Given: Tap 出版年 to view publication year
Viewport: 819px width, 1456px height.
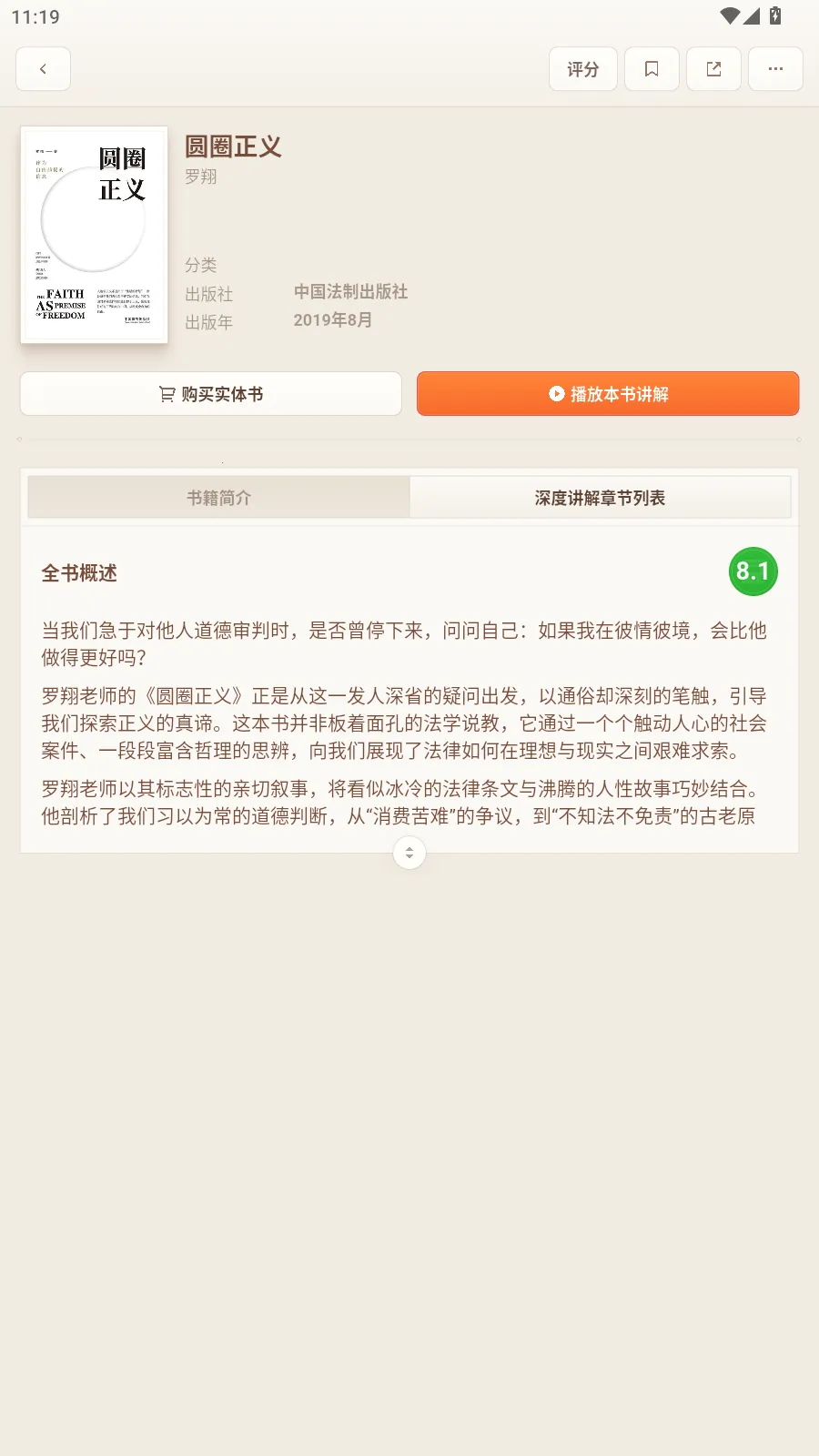Looking at the screenshot, I should coord(208,321).
